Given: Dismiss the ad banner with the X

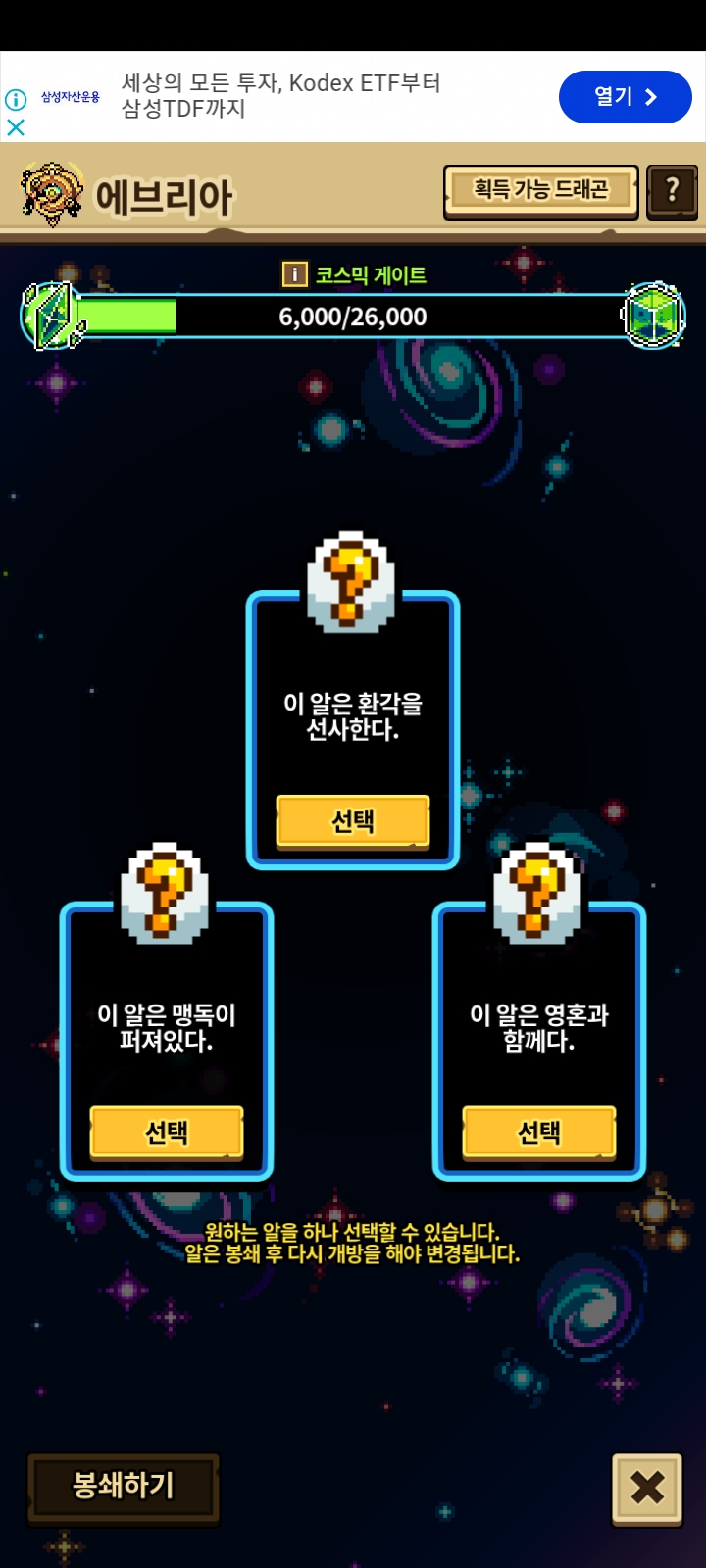Looking at the screenshot, I should click(16, 127).
